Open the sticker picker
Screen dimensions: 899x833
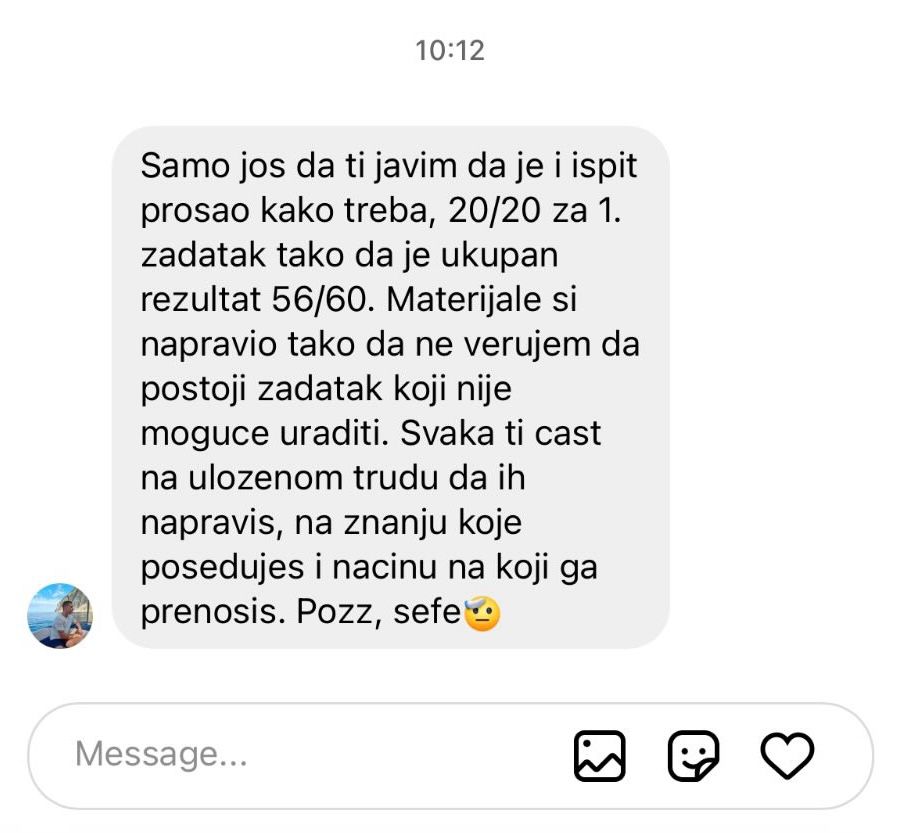(x=693, y=755)
